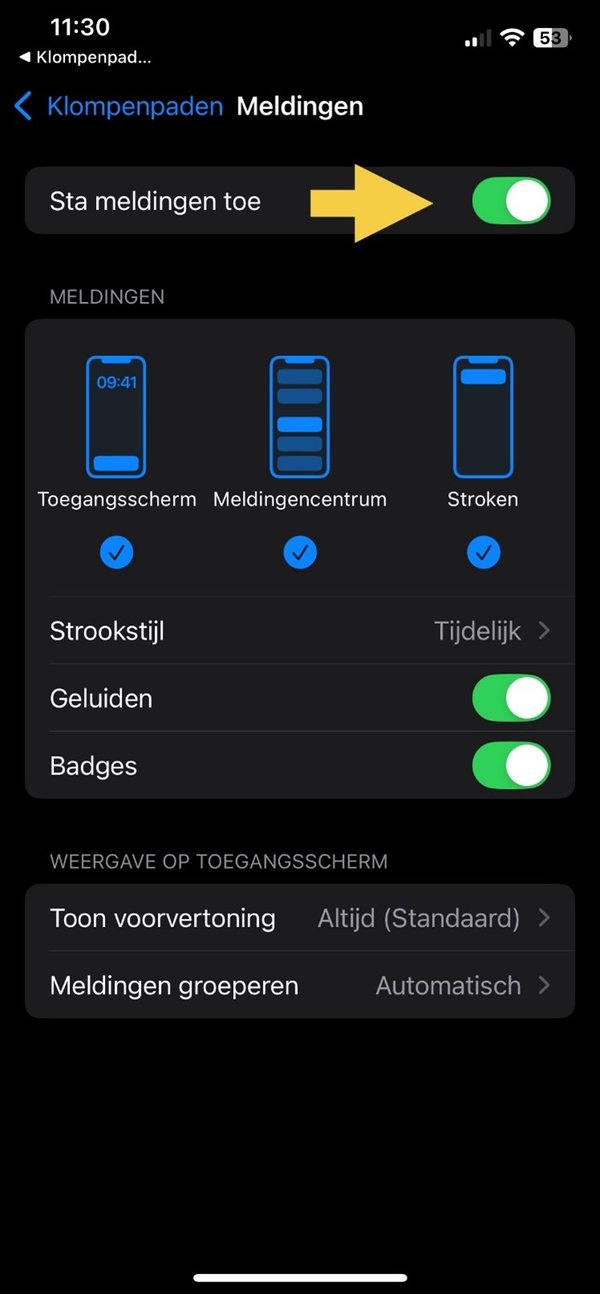Disable Geluiden switch

511,698
